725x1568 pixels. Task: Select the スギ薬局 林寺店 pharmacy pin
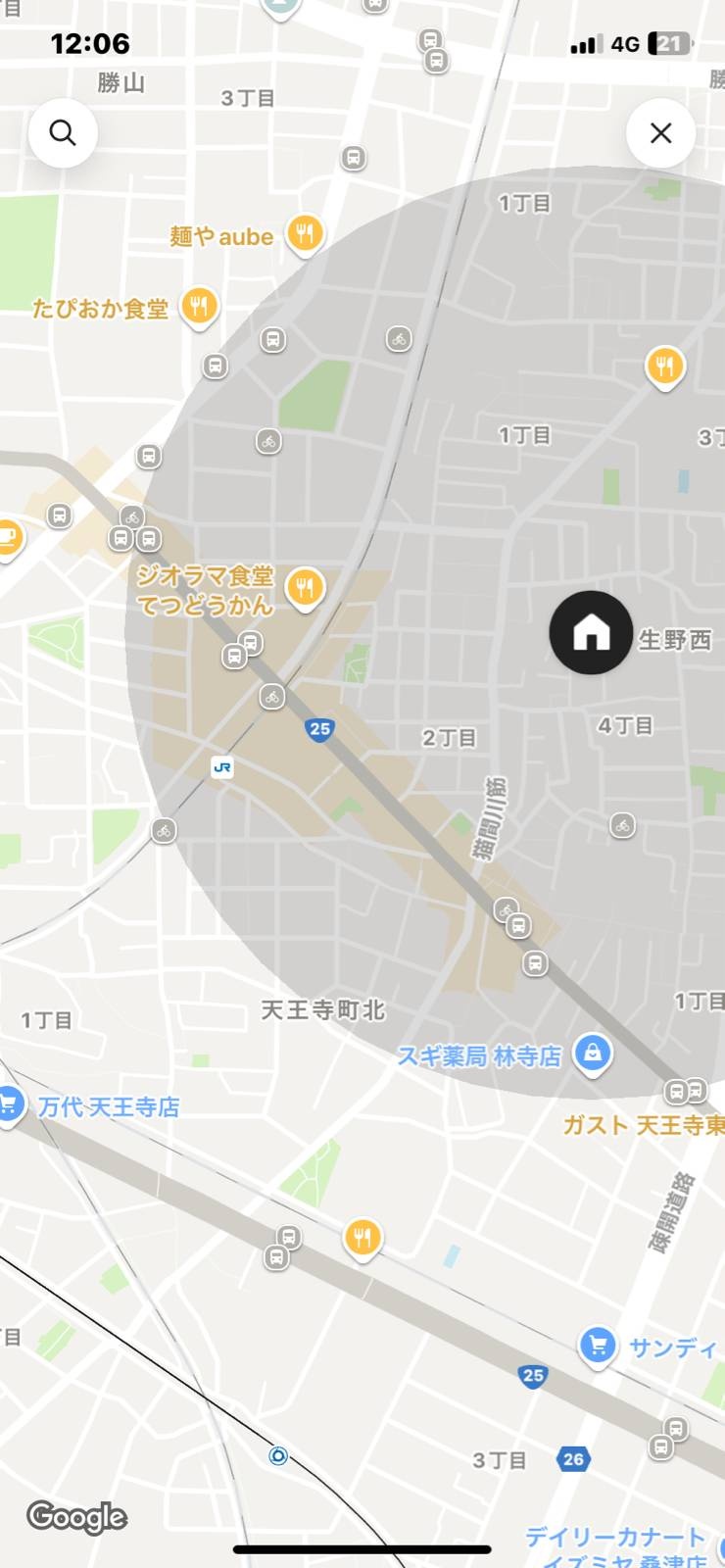(x=592, y=1055)
